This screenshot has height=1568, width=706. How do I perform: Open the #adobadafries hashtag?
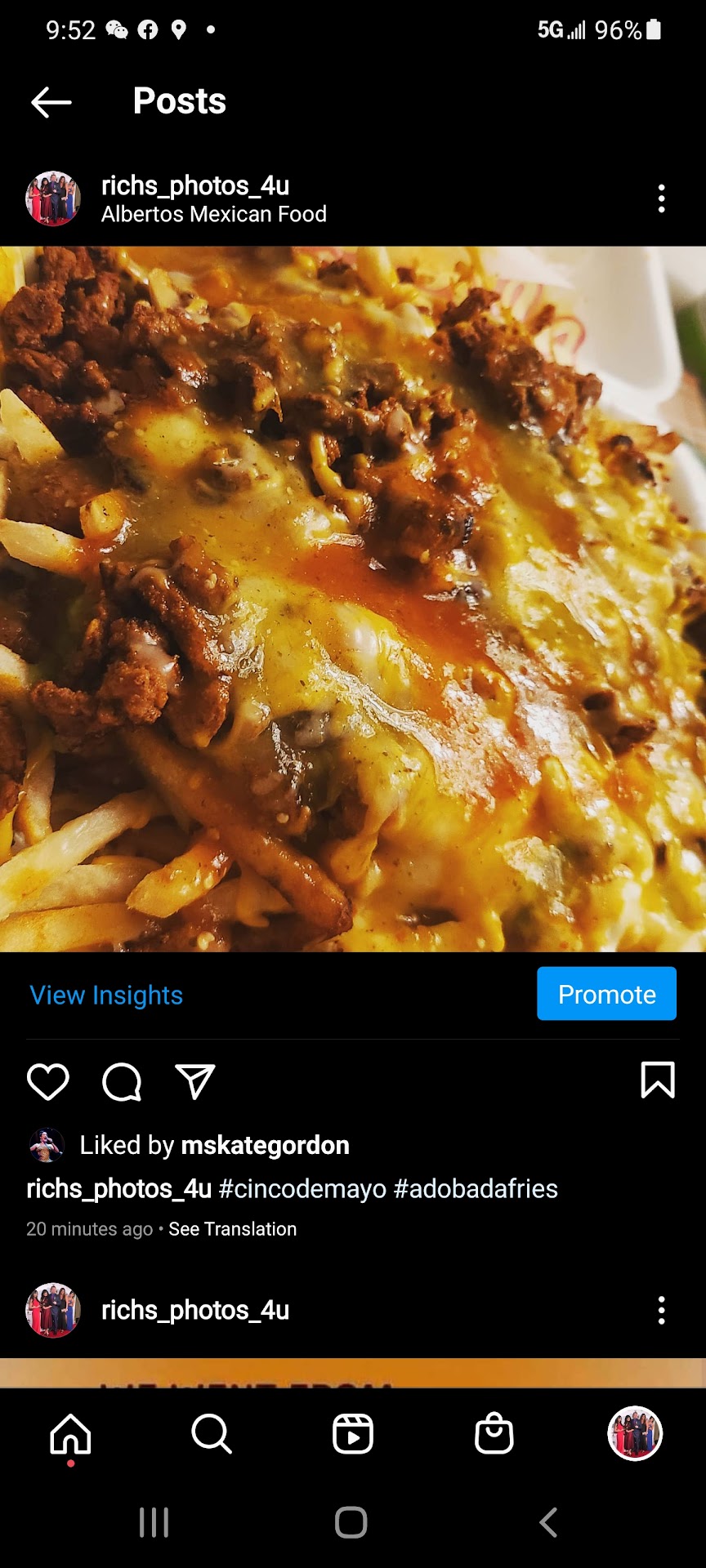[x=476, y=1188]
